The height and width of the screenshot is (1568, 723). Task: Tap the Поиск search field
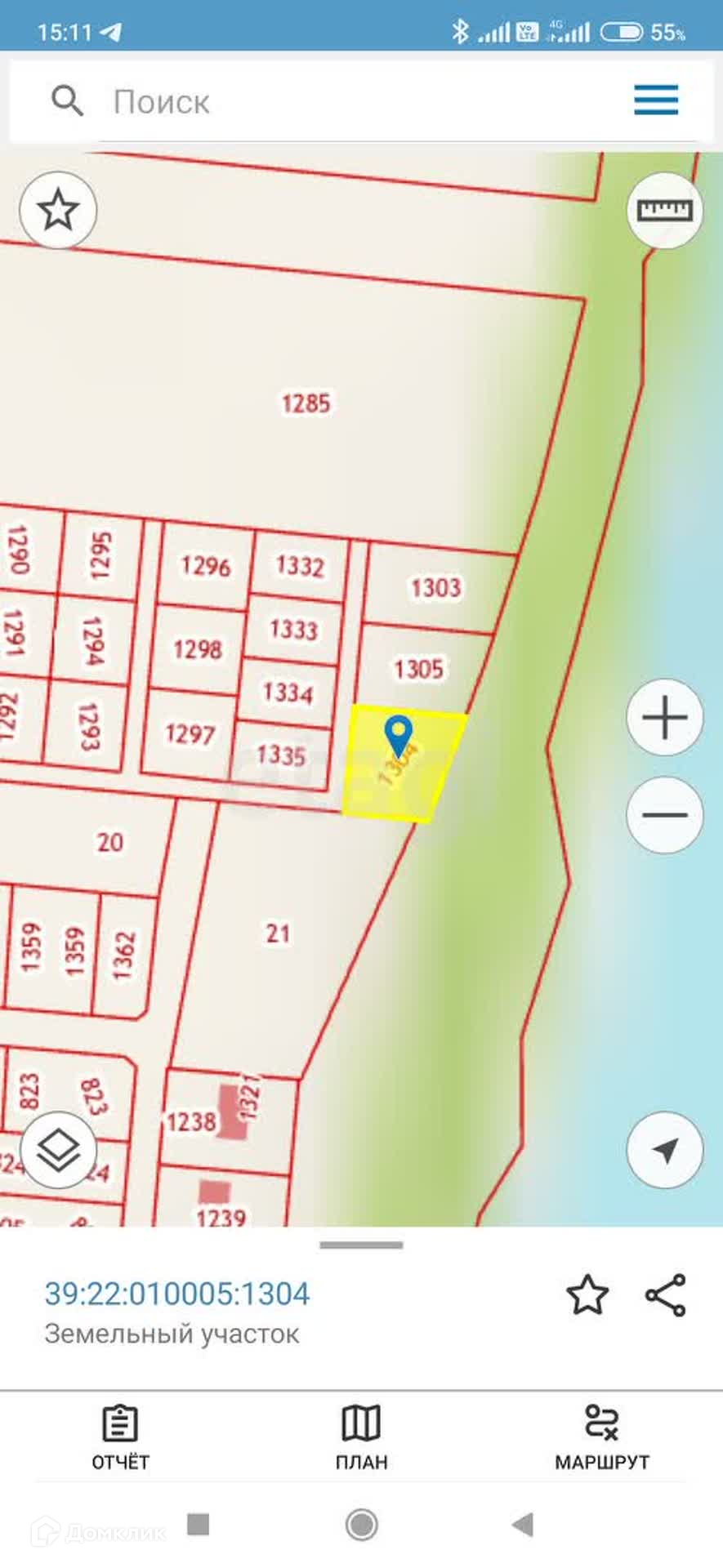pyautogui.click(x=327, y=102)
